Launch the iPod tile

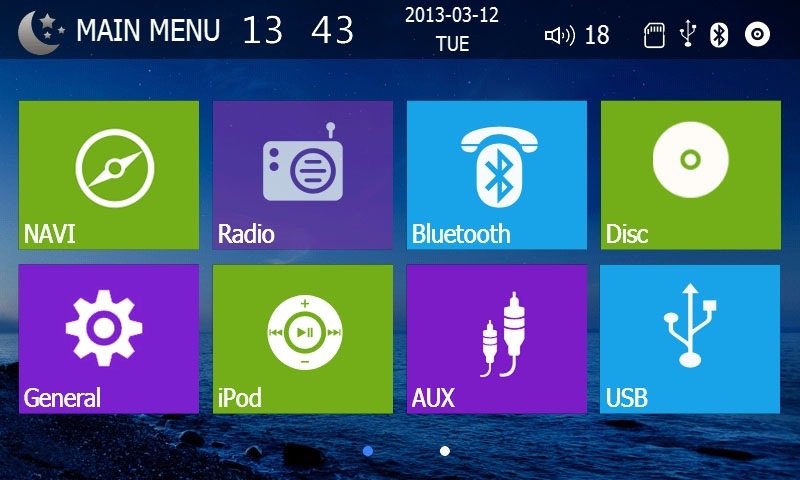[x=303, y=338]
